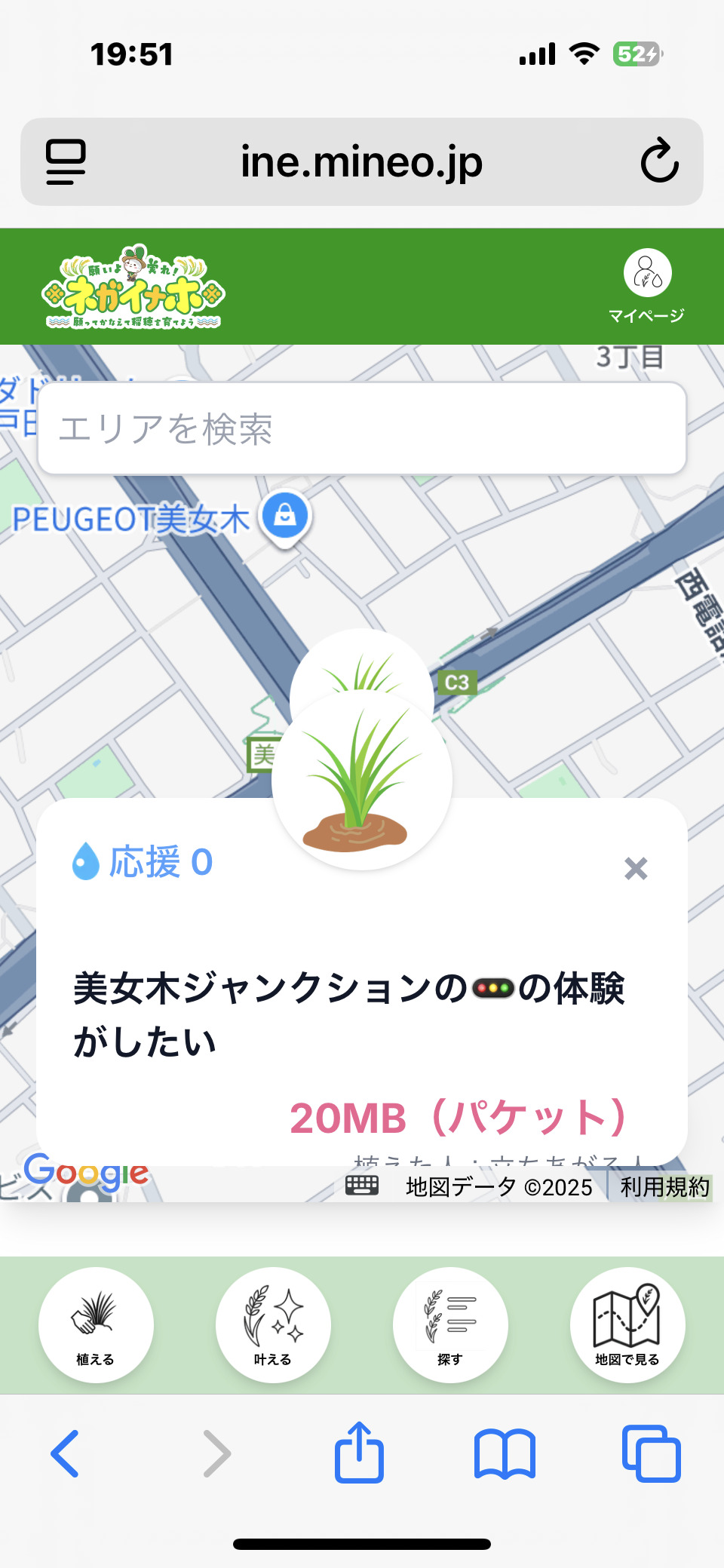Open the 利用規約 map terms link
Image resolution: width=724 pixels, height=1568 pixels.
pyautogui.click(x=664, y=1187)
